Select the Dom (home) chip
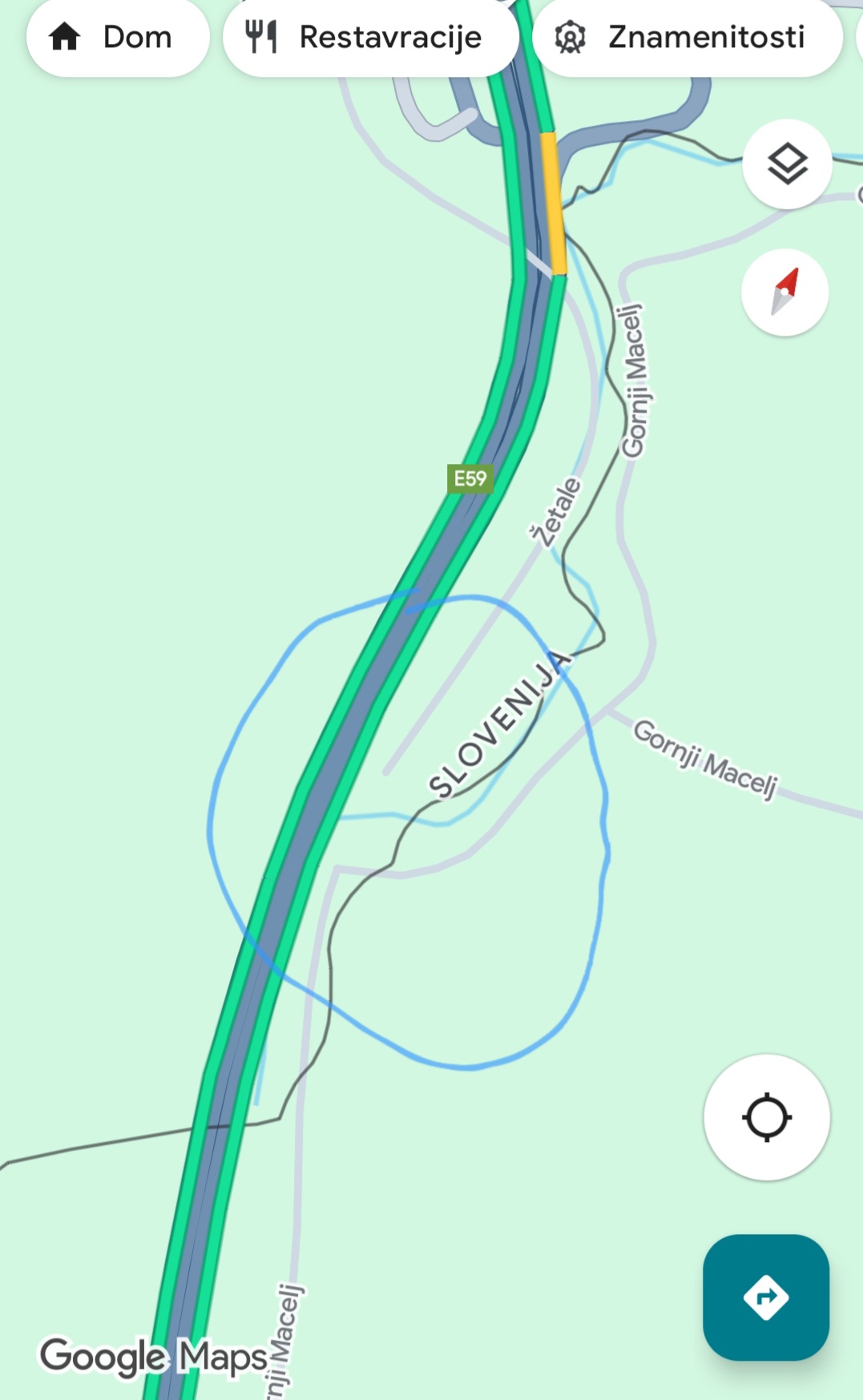This screenshot has width=863, height=1400. [118, 38]
